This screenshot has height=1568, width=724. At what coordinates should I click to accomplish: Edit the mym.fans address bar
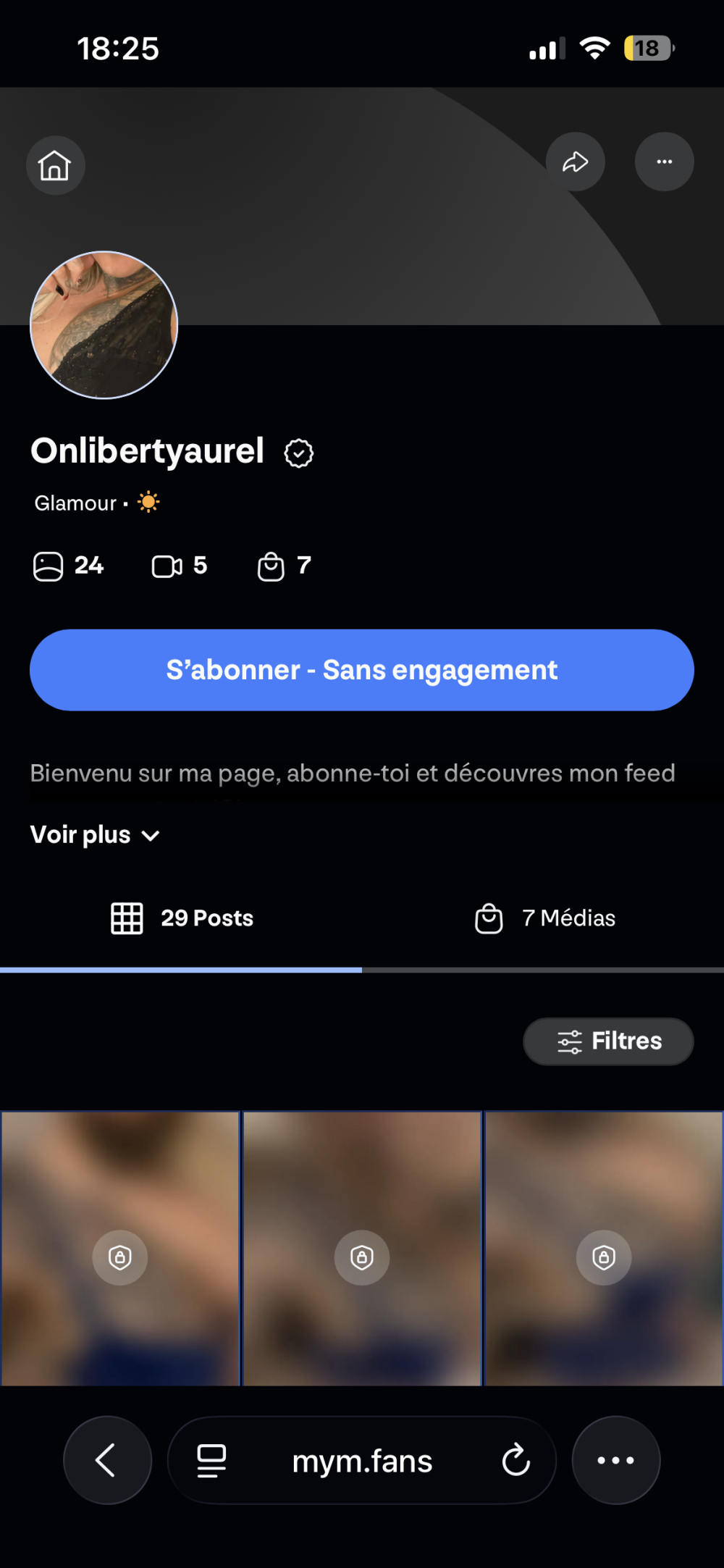click(x=362, y=1462)
